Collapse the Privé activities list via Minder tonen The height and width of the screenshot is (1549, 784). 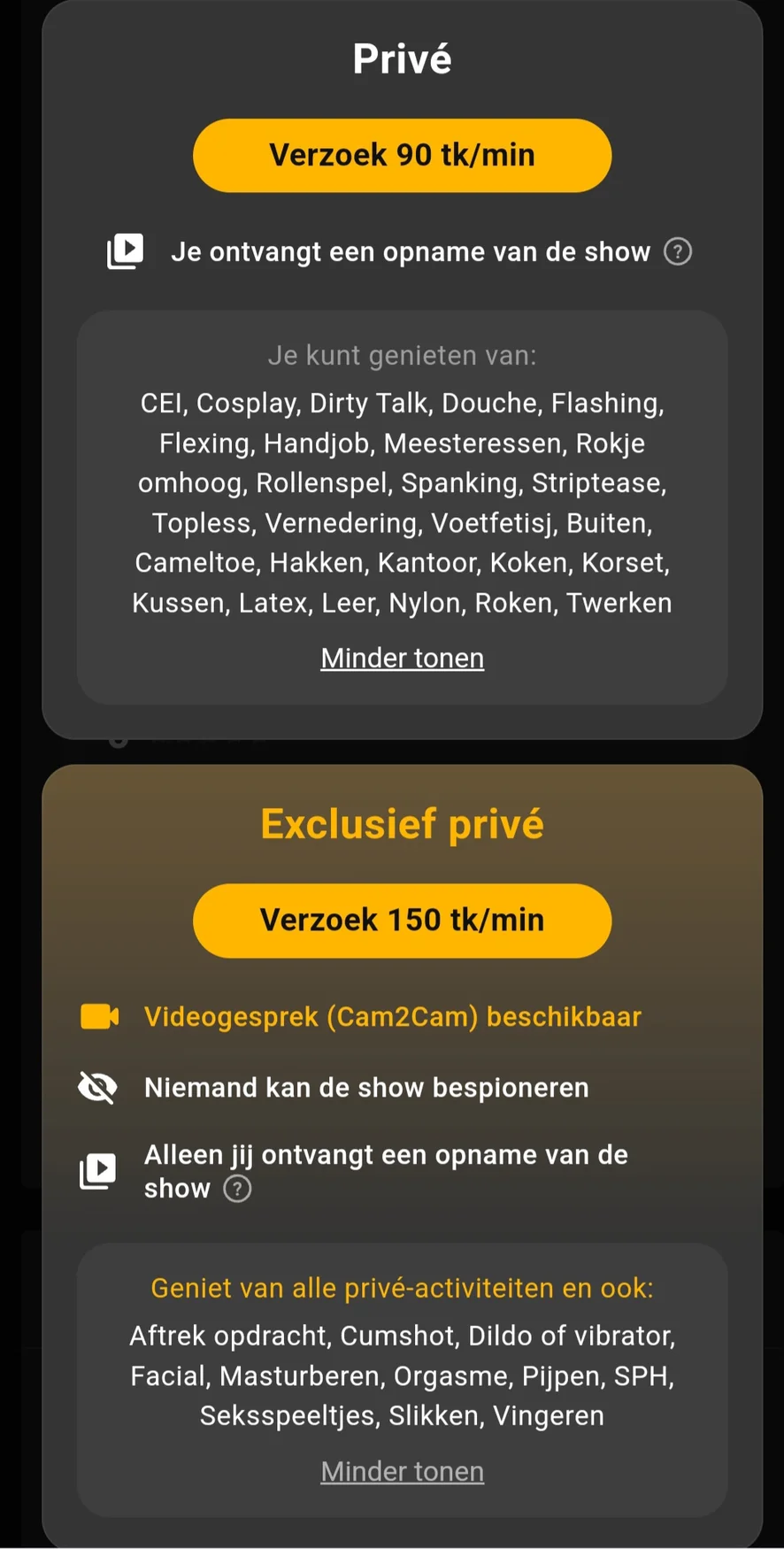pos(402,659)
